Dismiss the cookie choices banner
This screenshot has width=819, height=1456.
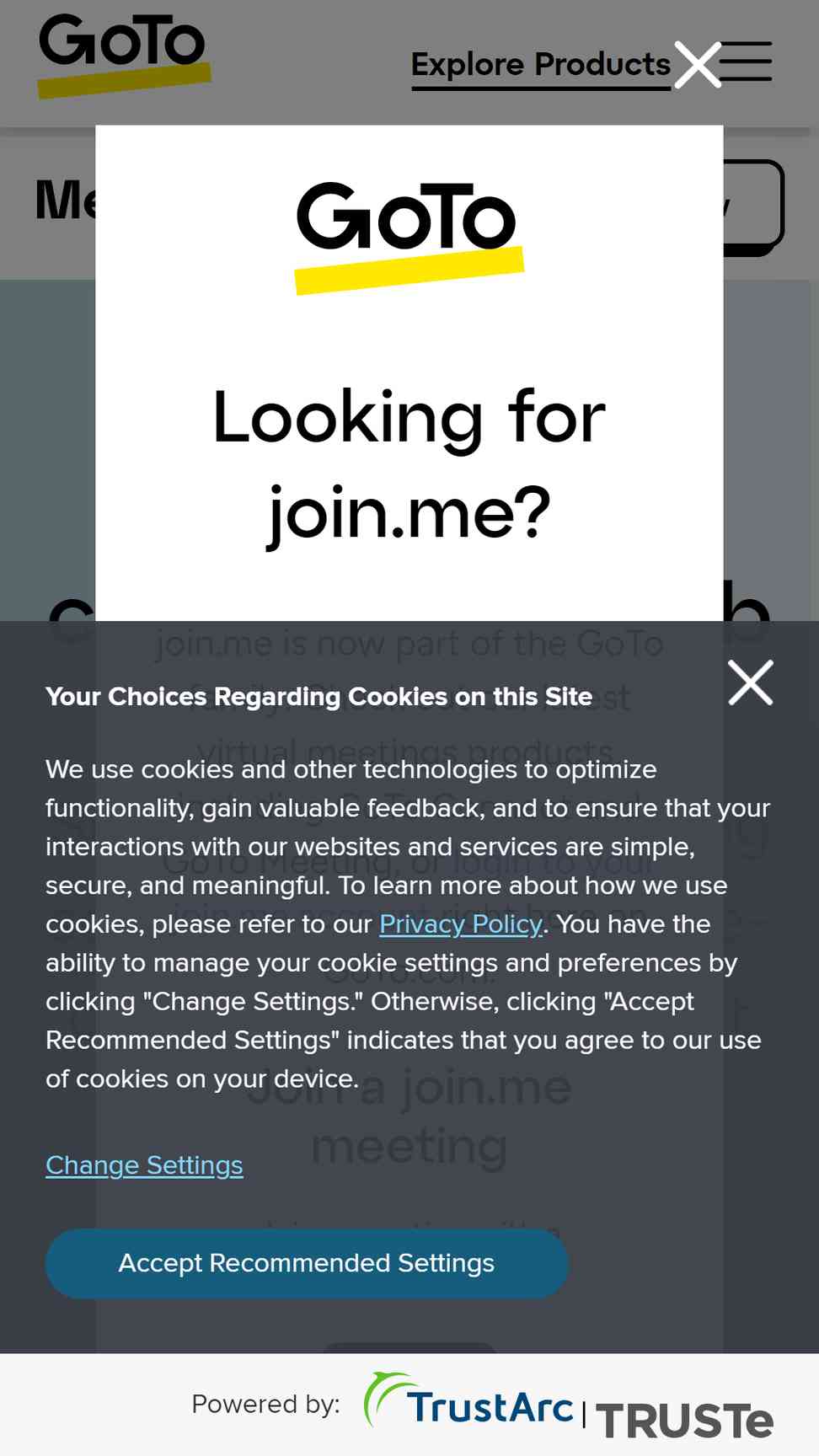point(751,682)
